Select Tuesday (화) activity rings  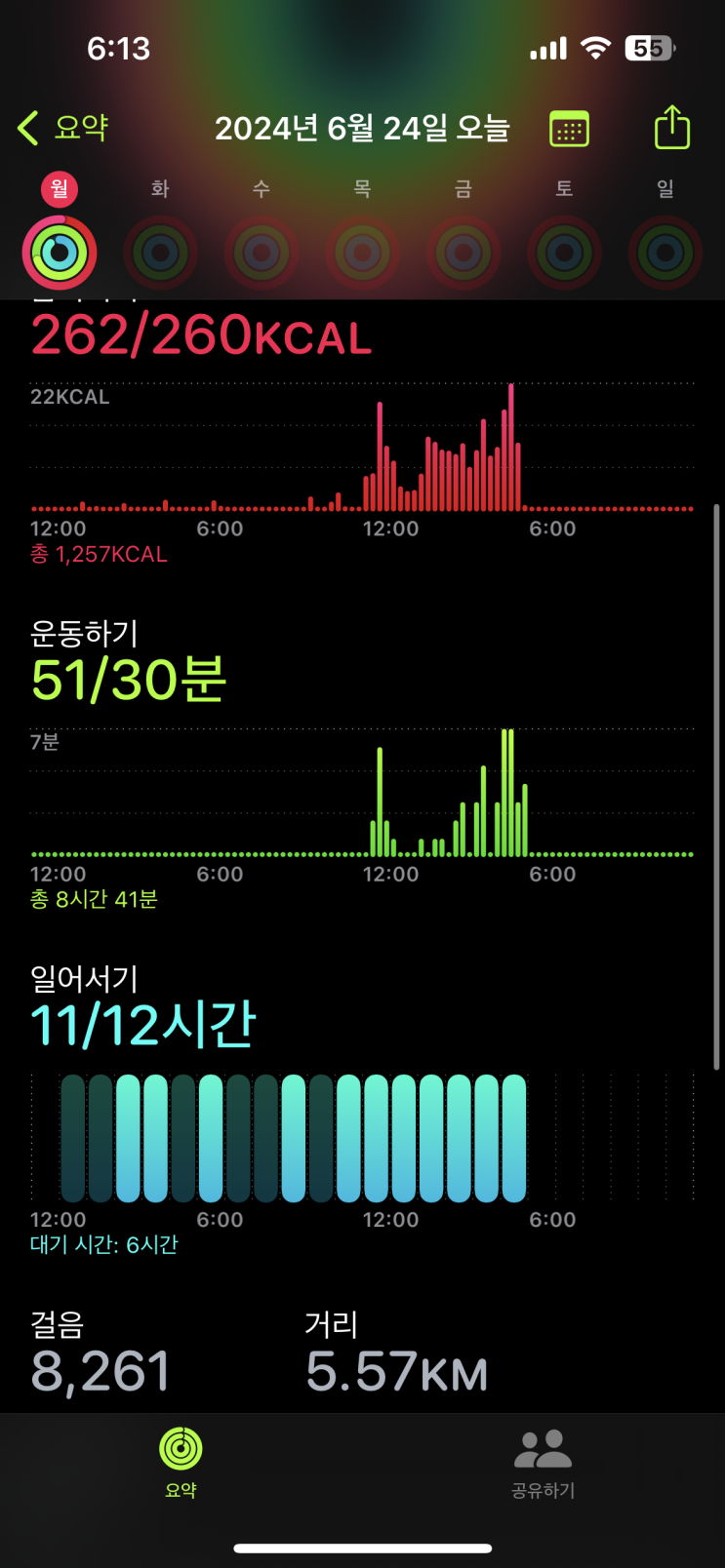(161, 253)
